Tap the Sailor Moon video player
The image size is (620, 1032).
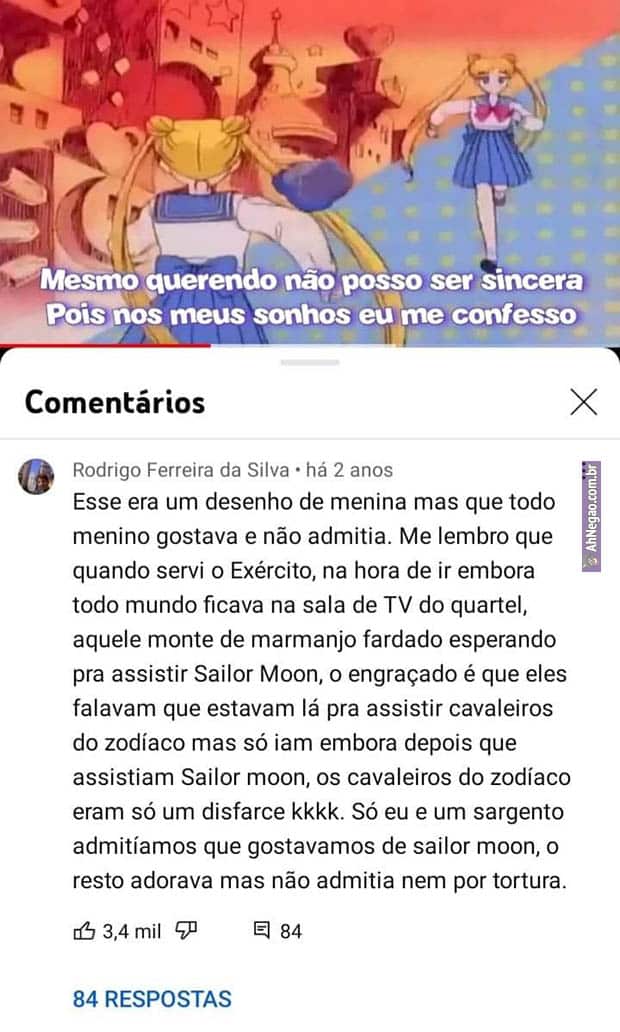coord(310,170)
